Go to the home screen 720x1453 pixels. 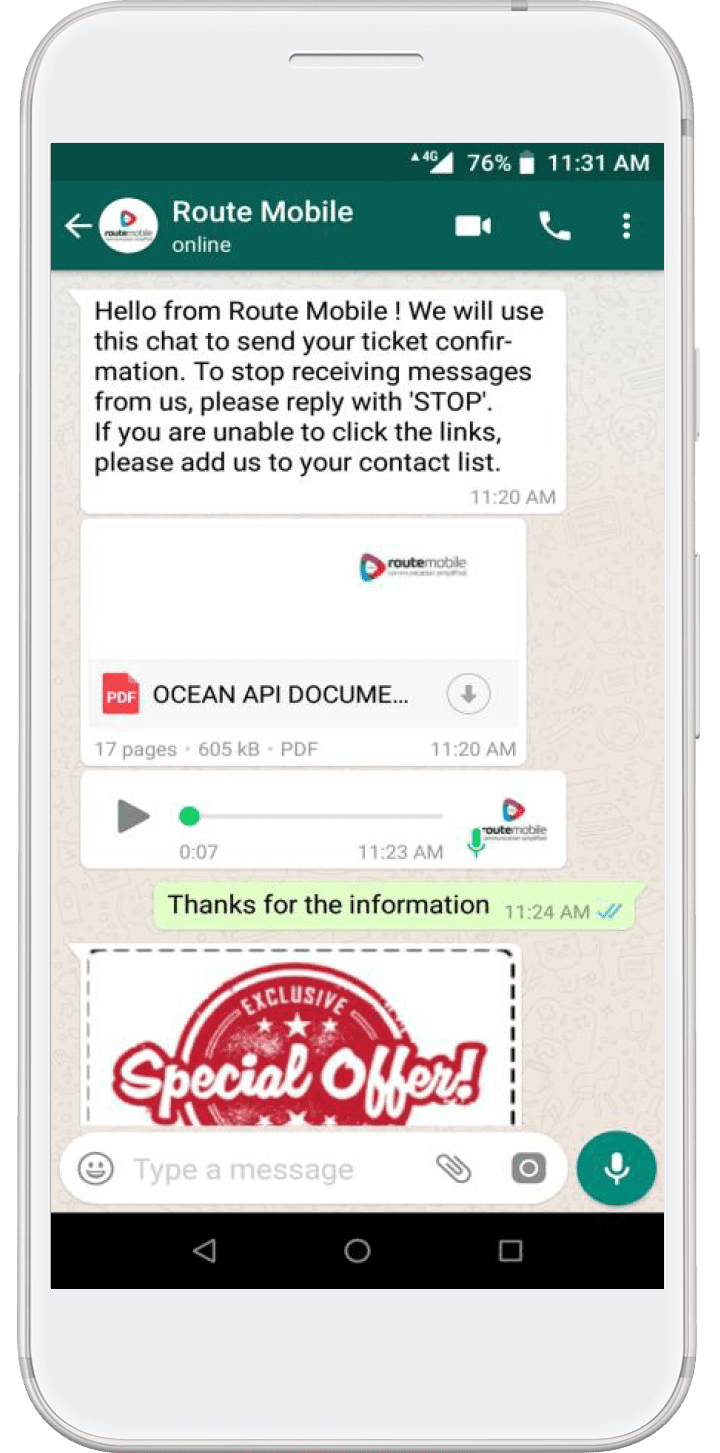tap(357, 1250)
